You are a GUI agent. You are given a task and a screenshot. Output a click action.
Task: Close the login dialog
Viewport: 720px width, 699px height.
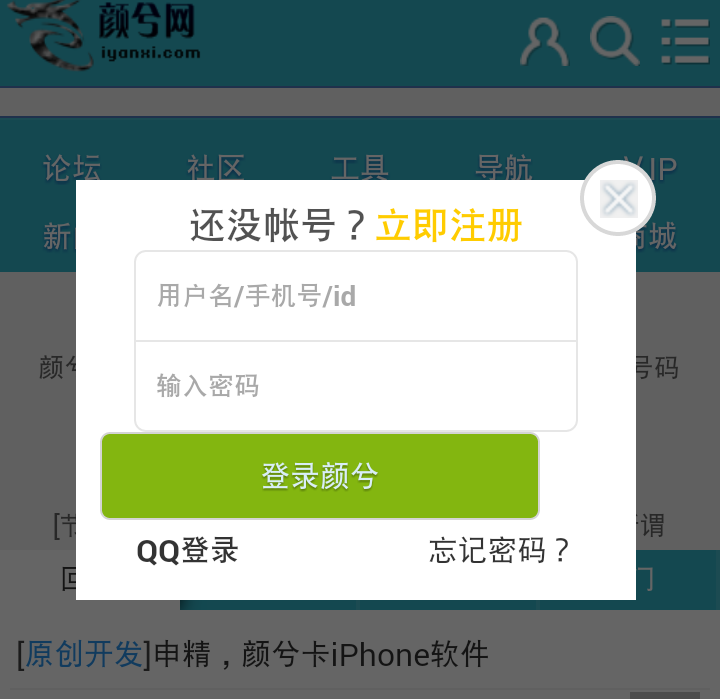point(619,199)
